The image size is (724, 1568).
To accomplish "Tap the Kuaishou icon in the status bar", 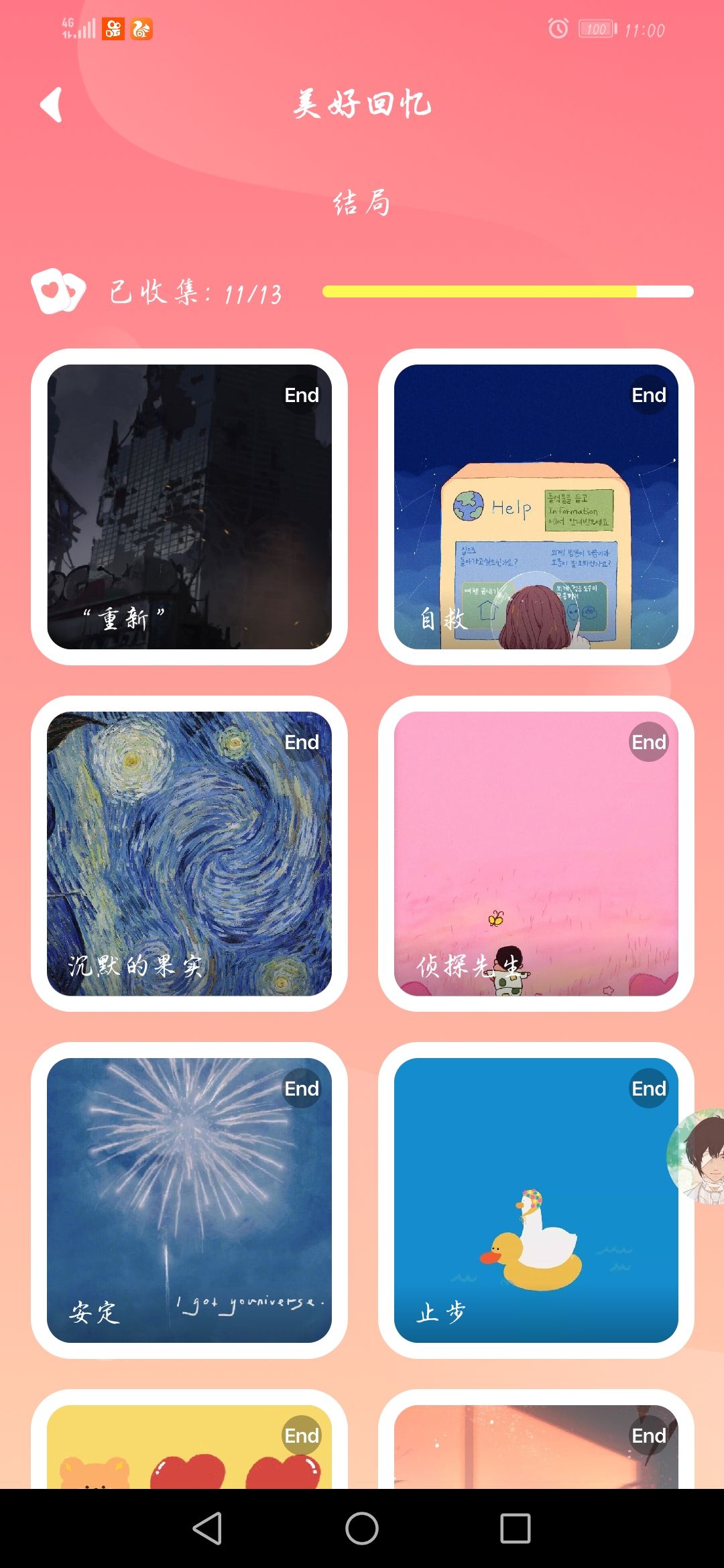I will coord(113,28).
